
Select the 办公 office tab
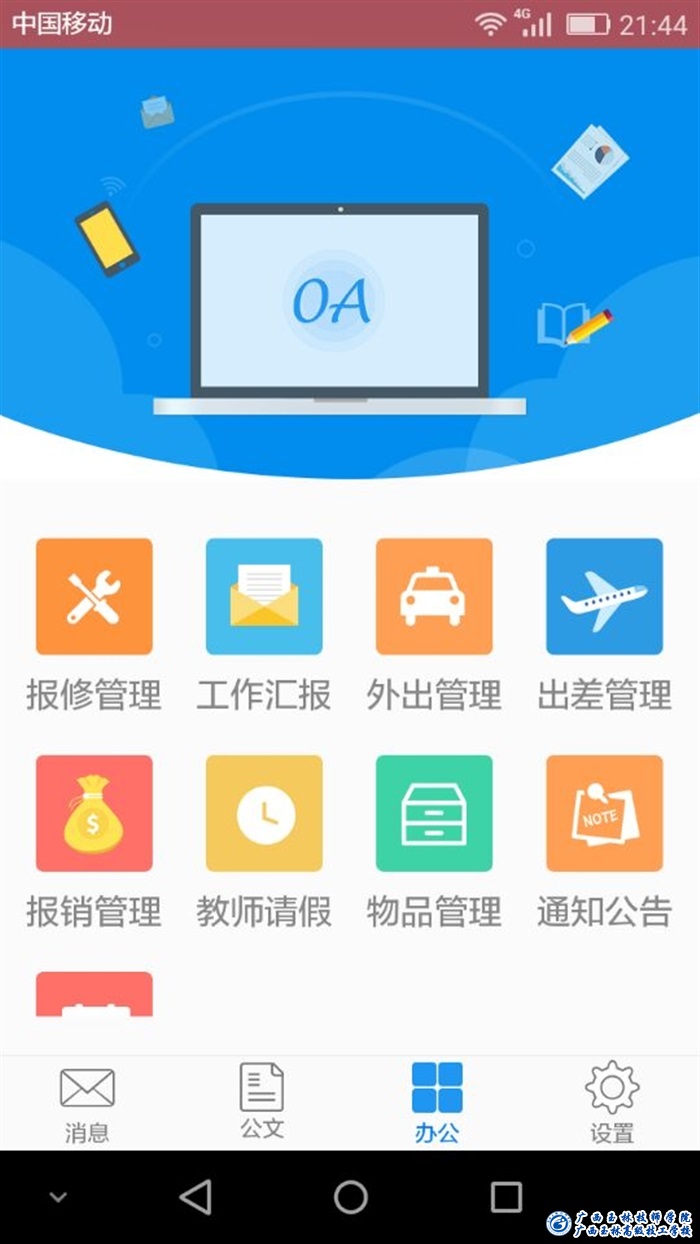click(437, 1103)
